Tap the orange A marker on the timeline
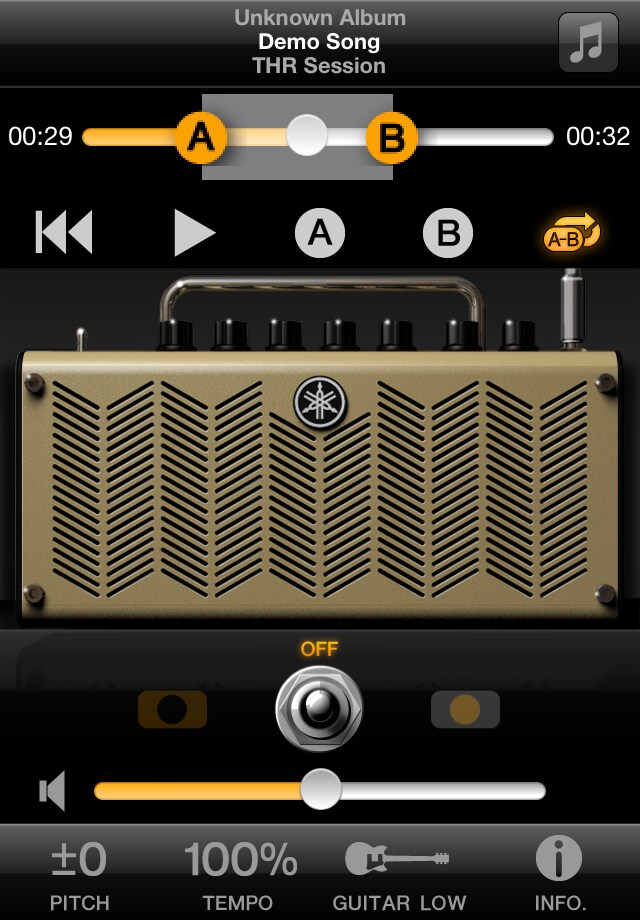This screenshot has height=920, width=640. [201, 137]
